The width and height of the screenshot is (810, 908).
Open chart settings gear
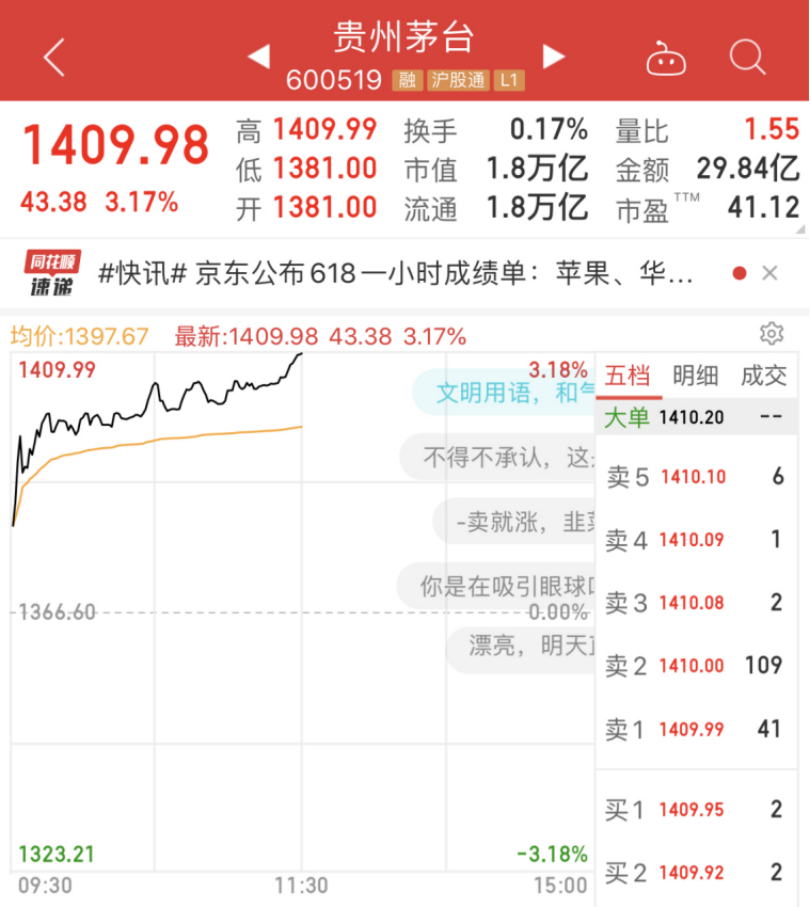click(x=771, y=334)
